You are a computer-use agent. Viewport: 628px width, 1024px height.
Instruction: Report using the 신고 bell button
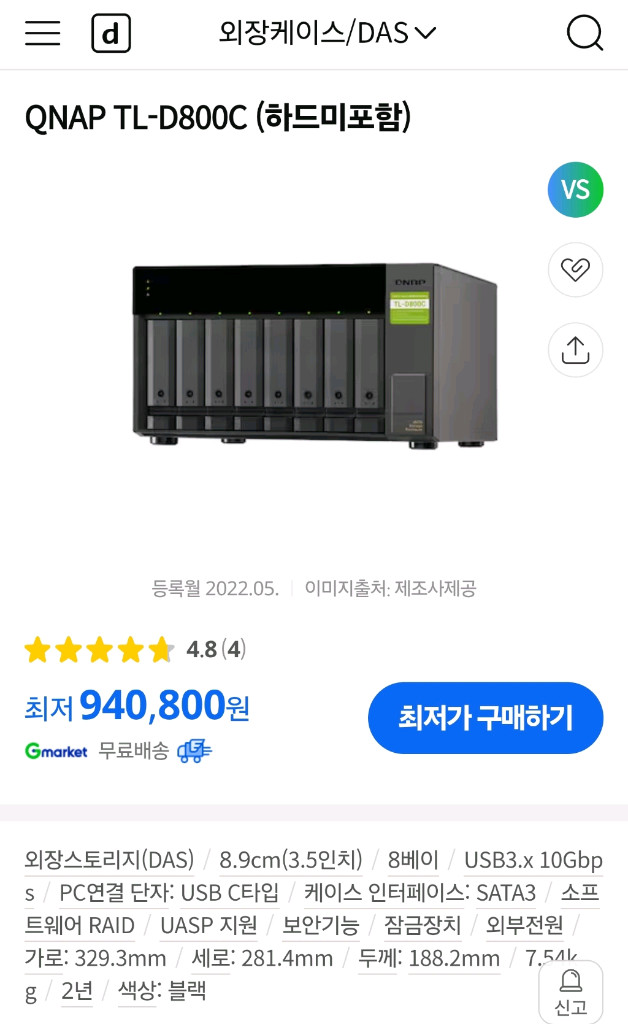coord(570,991)
